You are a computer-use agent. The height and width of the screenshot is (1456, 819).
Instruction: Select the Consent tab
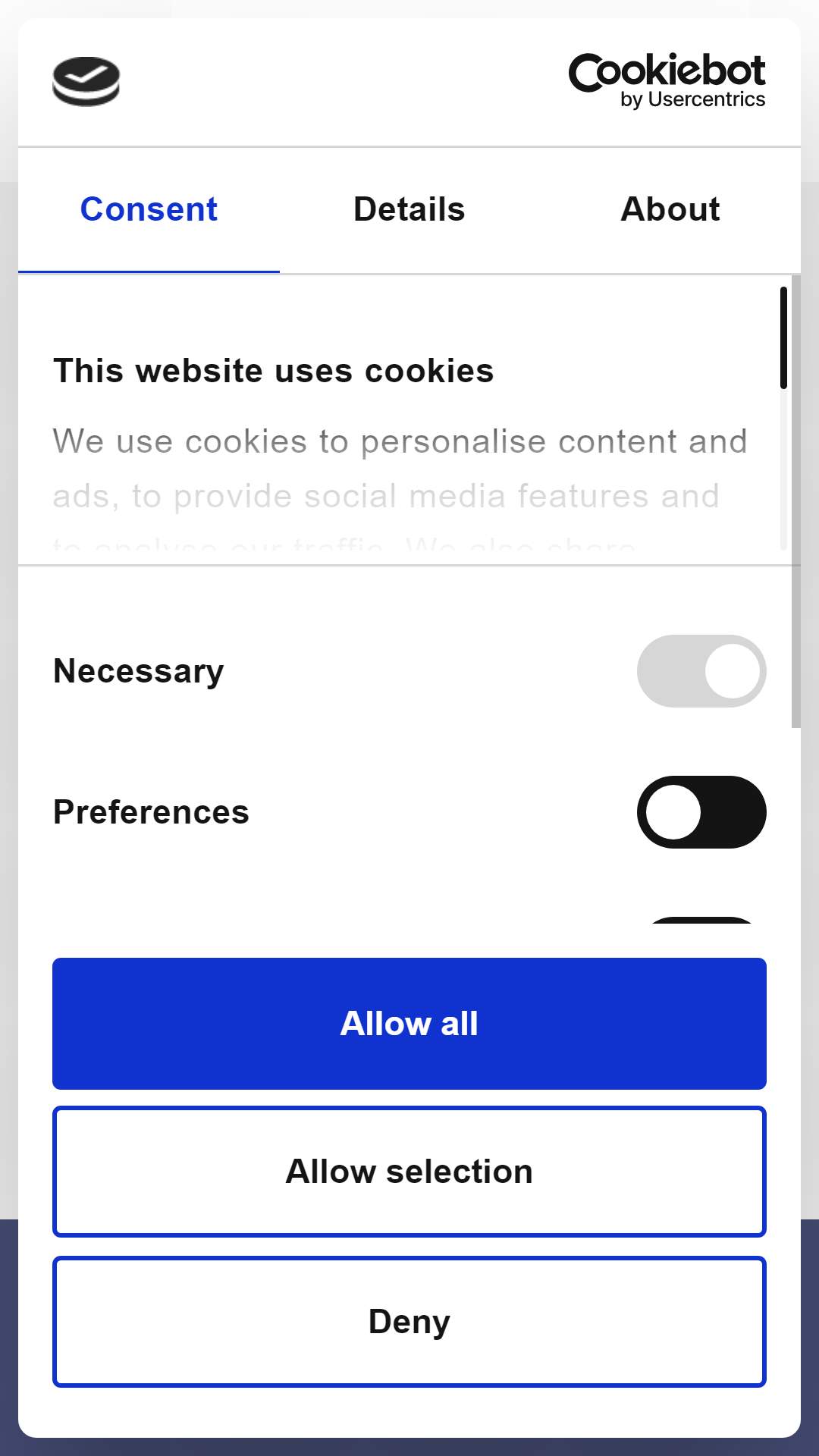[x=149, y=209]
